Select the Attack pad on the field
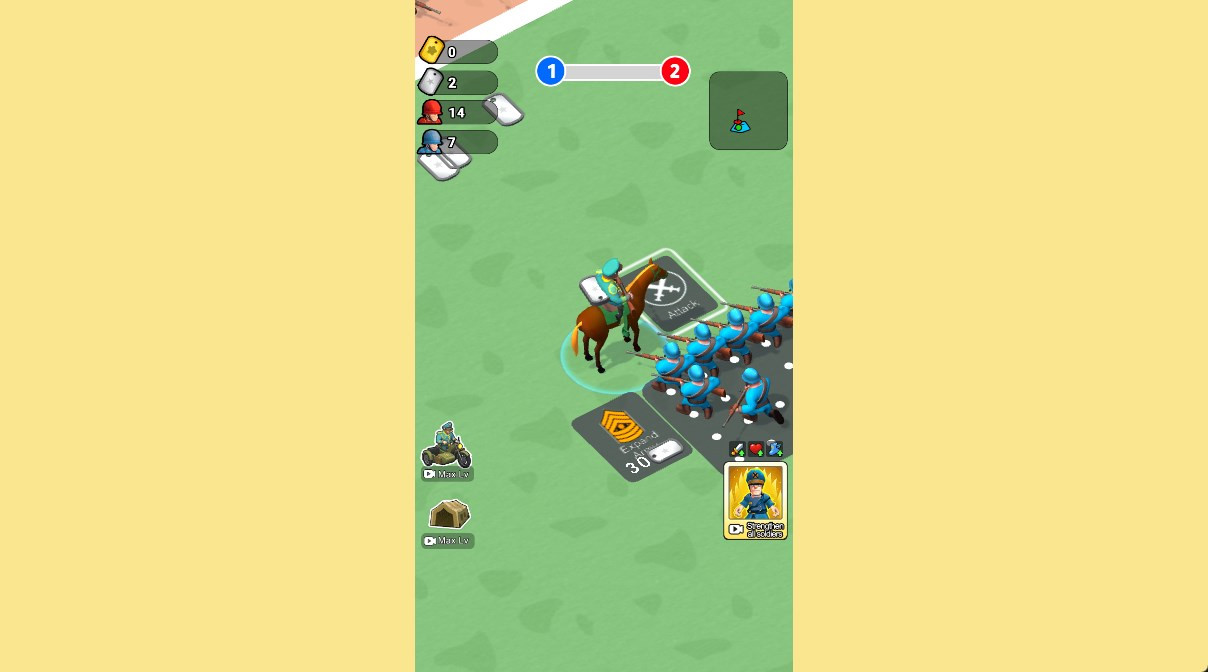 click(673, 295)
